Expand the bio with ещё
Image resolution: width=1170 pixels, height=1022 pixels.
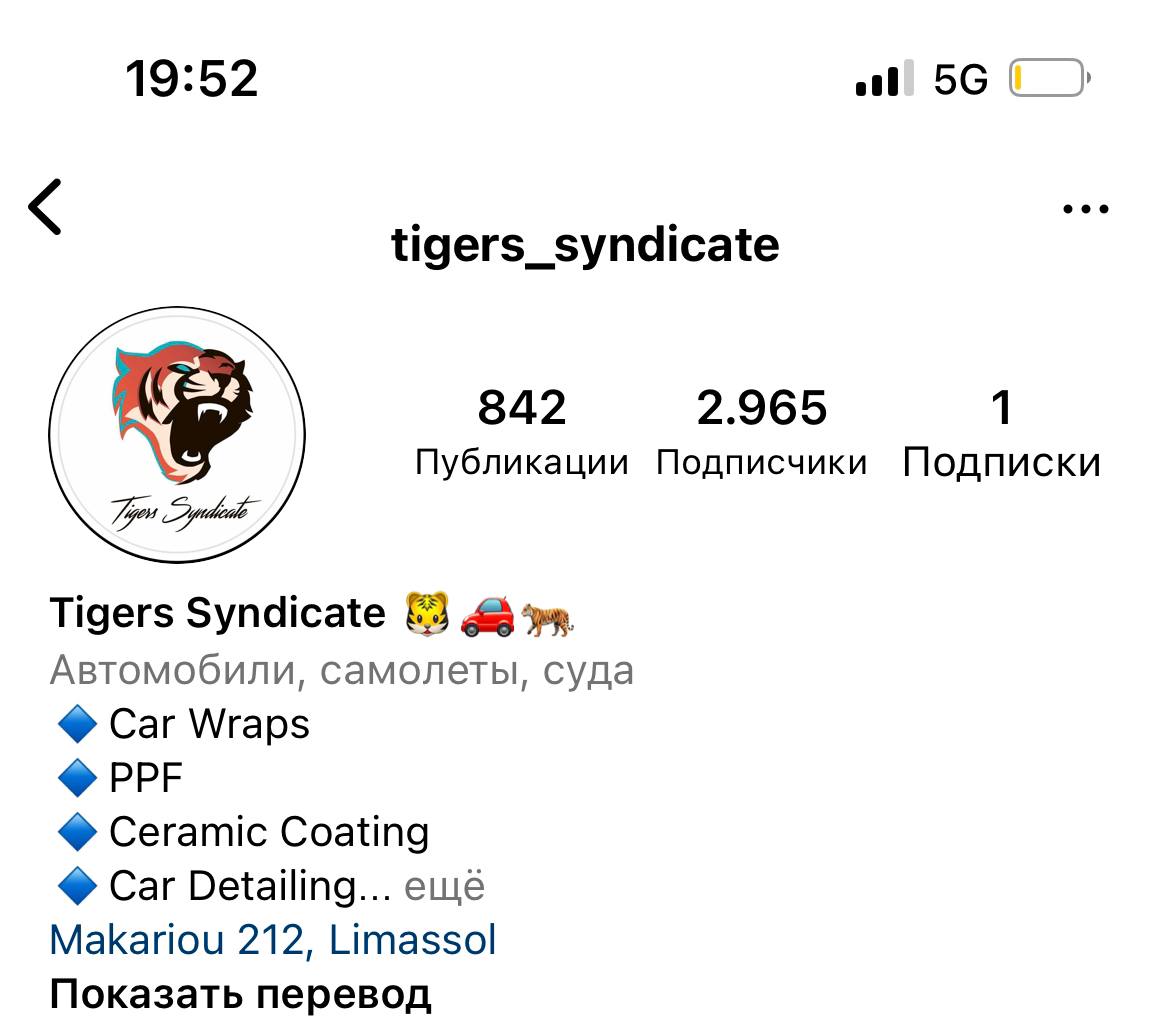pos(445,886)
